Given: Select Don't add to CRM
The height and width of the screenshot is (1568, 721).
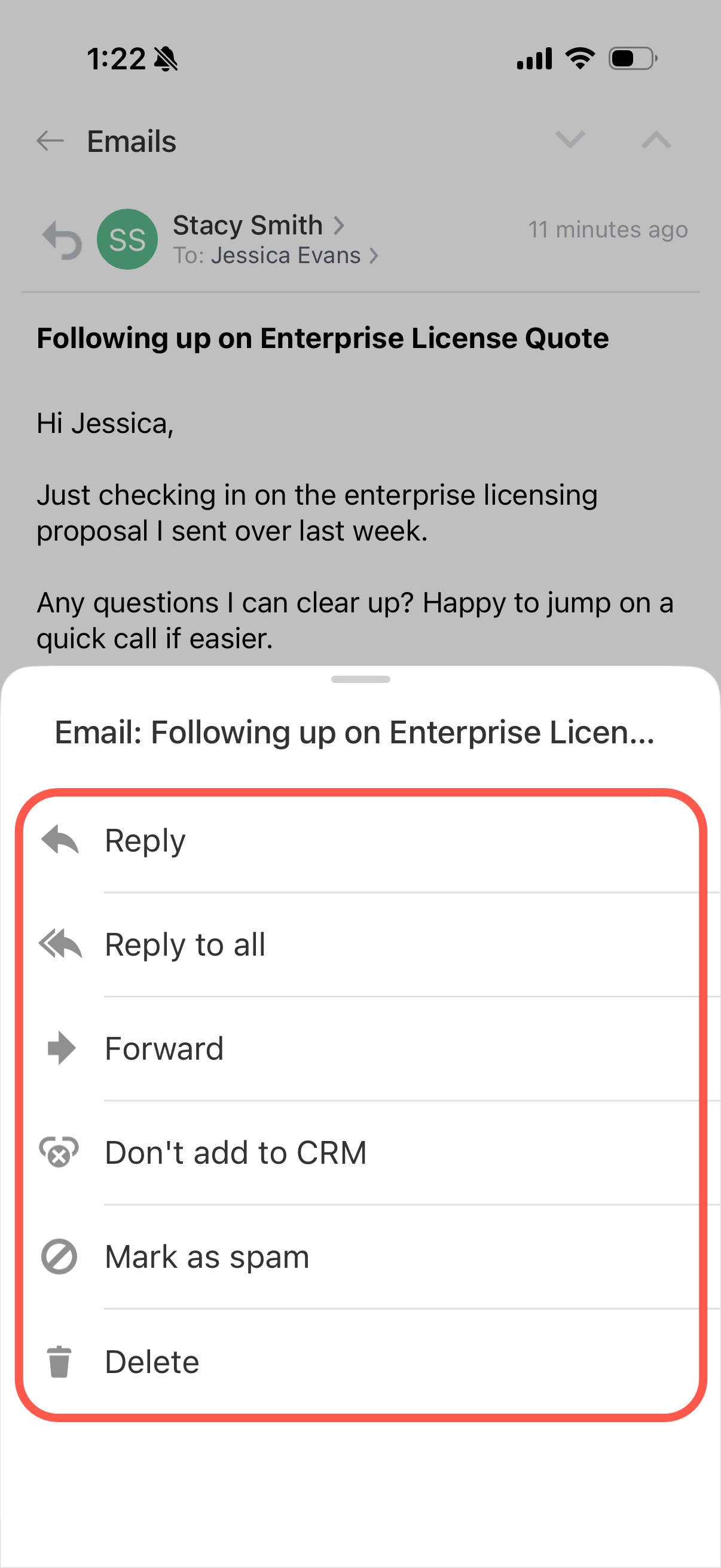Looking at the screenshot, I should [236, 1153].
